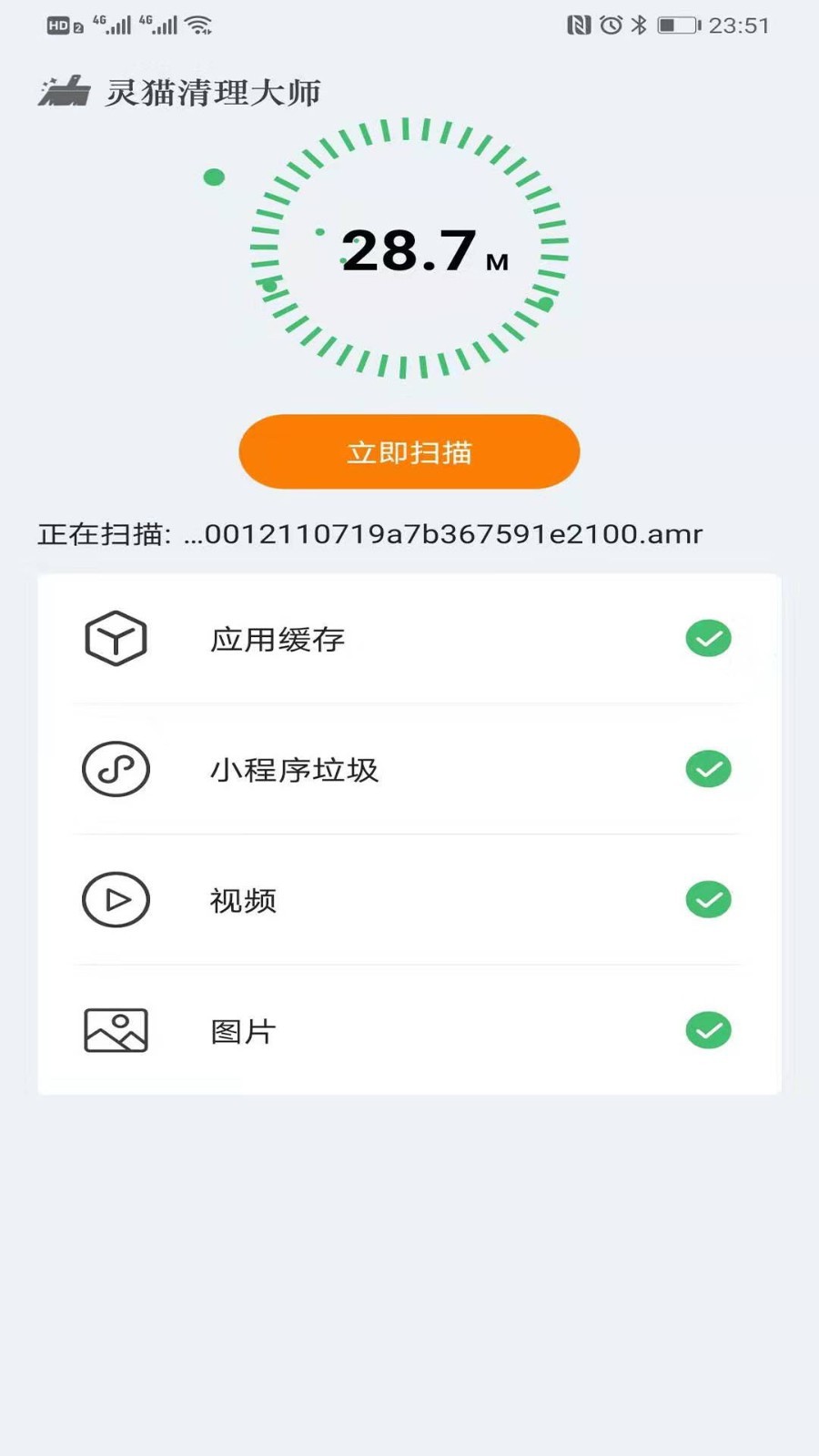Viewport: 819px width, 1456px height.
Task: Uncheck the 小程序垃圾 selection
Action: [x=708, y=769]
